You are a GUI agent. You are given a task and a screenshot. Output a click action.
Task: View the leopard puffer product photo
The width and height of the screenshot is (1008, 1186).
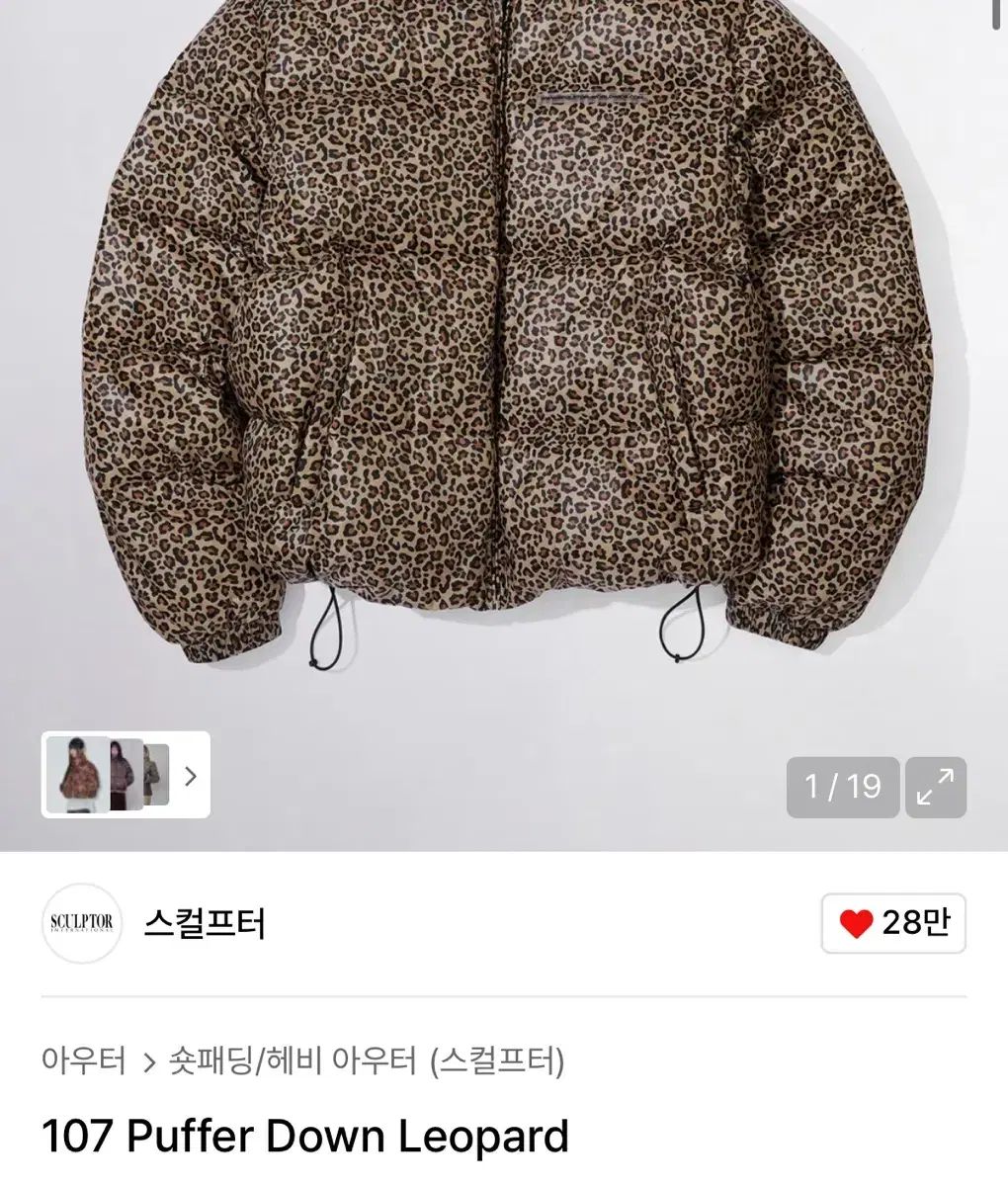[504, 346]
